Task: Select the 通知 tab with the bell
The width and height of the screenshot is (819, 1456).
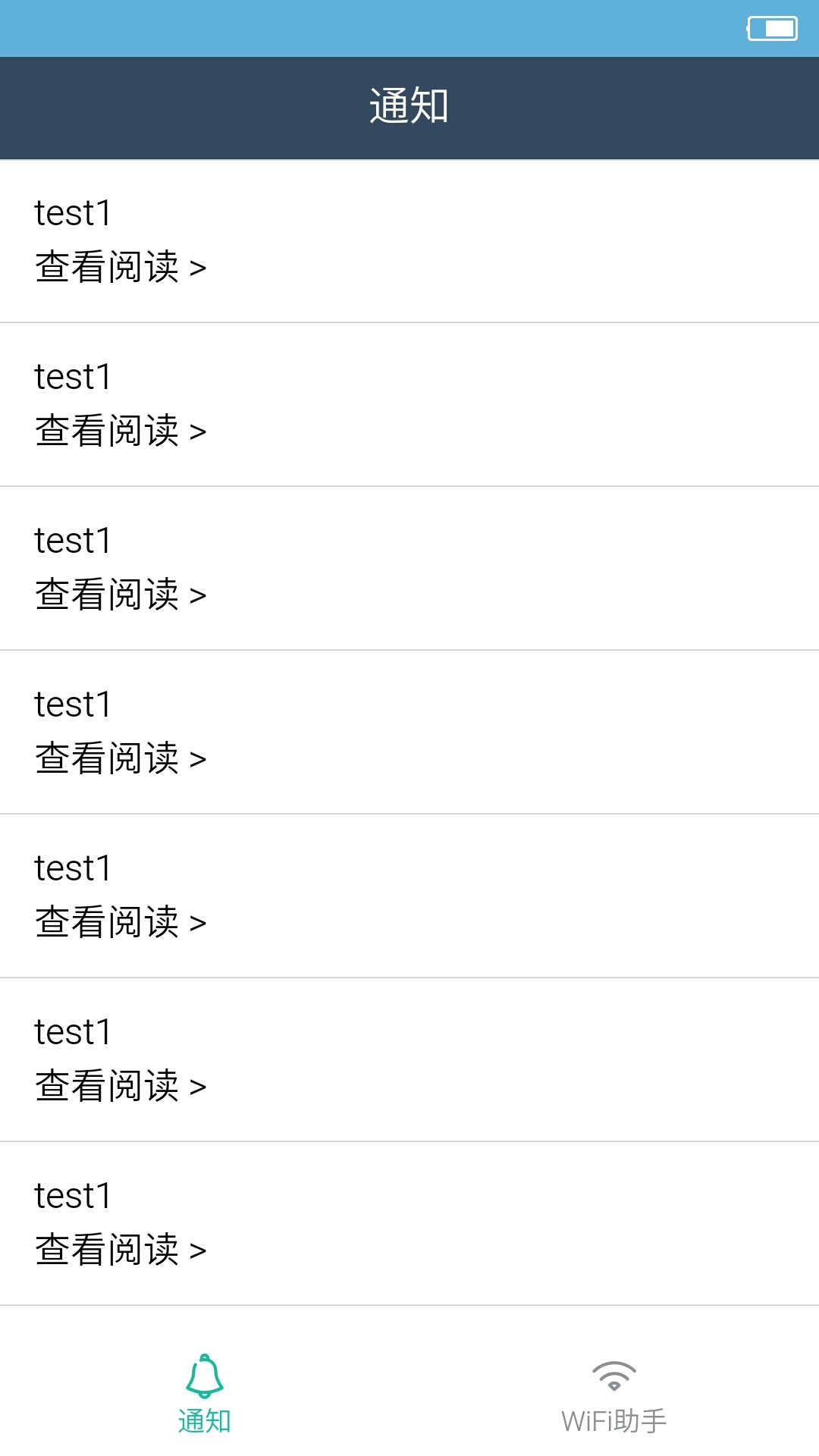Action: 205,1395
